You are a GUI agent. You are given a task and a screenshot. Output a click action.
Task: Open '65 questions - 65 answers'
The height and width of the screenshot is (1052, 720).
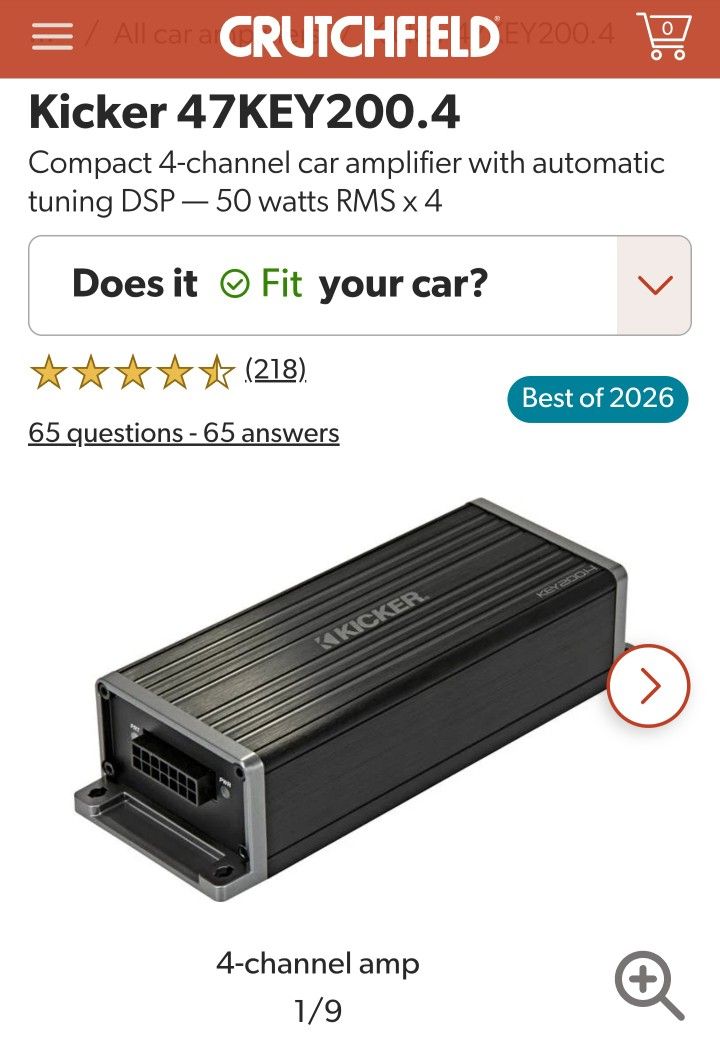pyautogui.click(x=183, y=433)
